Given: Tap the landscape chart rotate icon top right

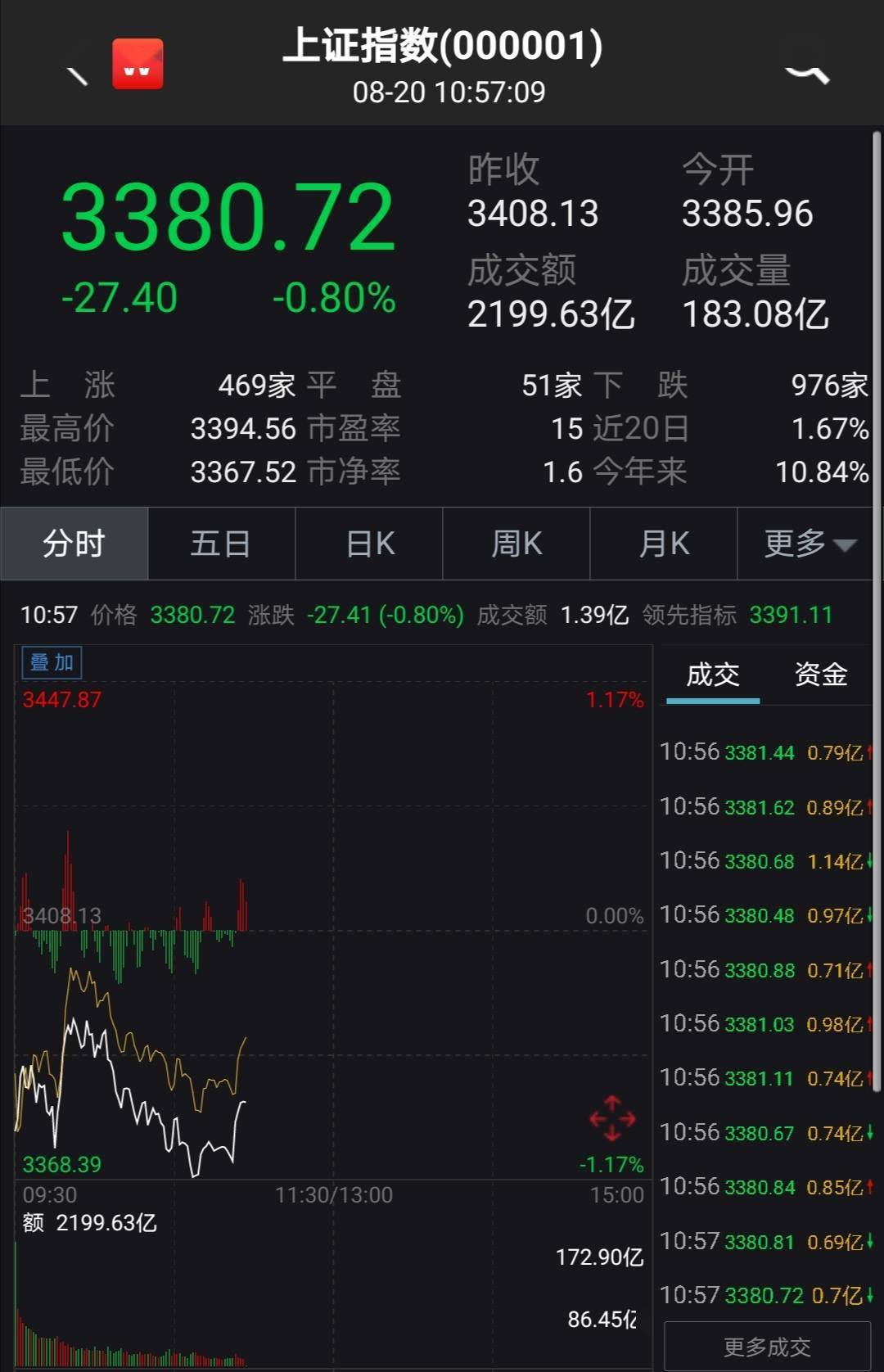Looking at the screenshot, I should click(x=806, y=74).
